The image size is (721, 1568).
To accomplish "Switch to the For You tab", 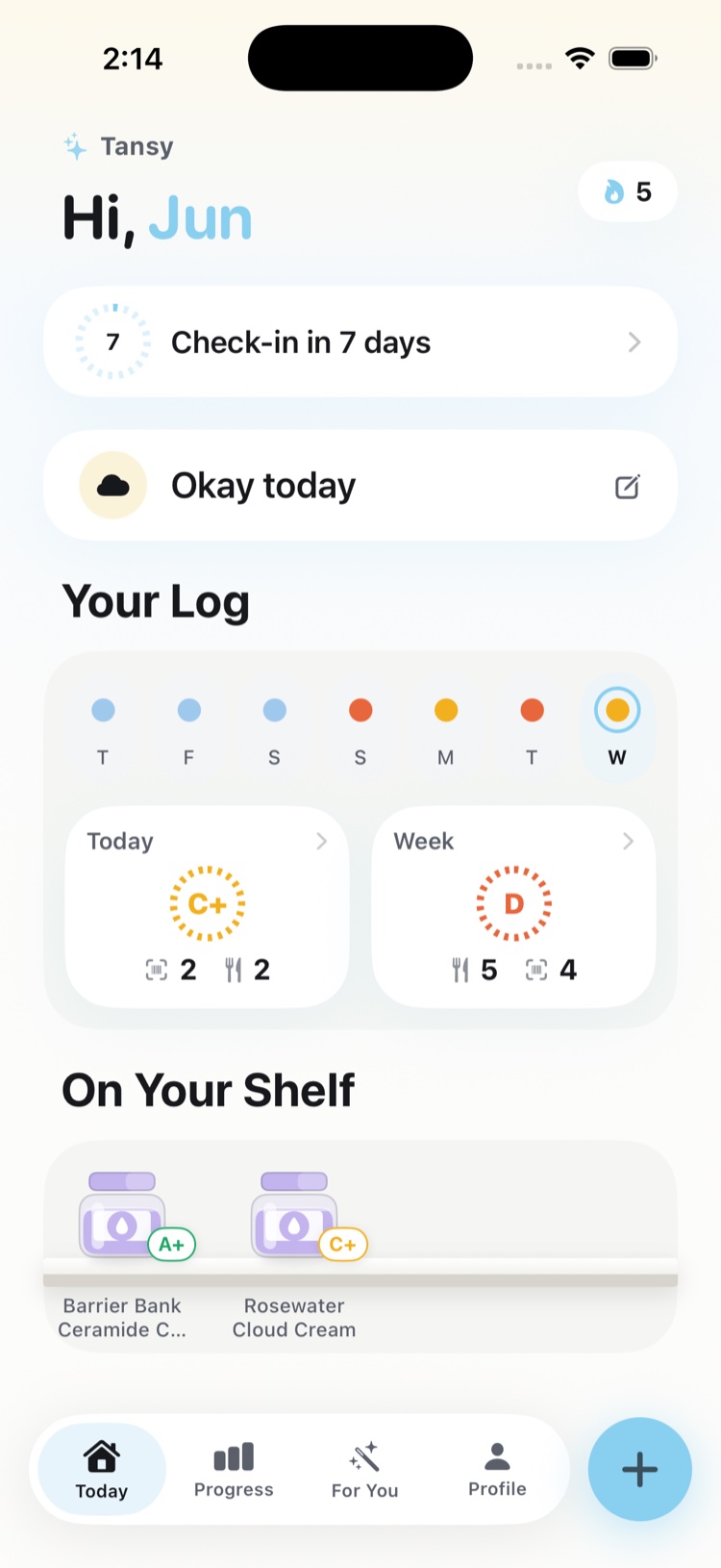I will [364, 1470].
